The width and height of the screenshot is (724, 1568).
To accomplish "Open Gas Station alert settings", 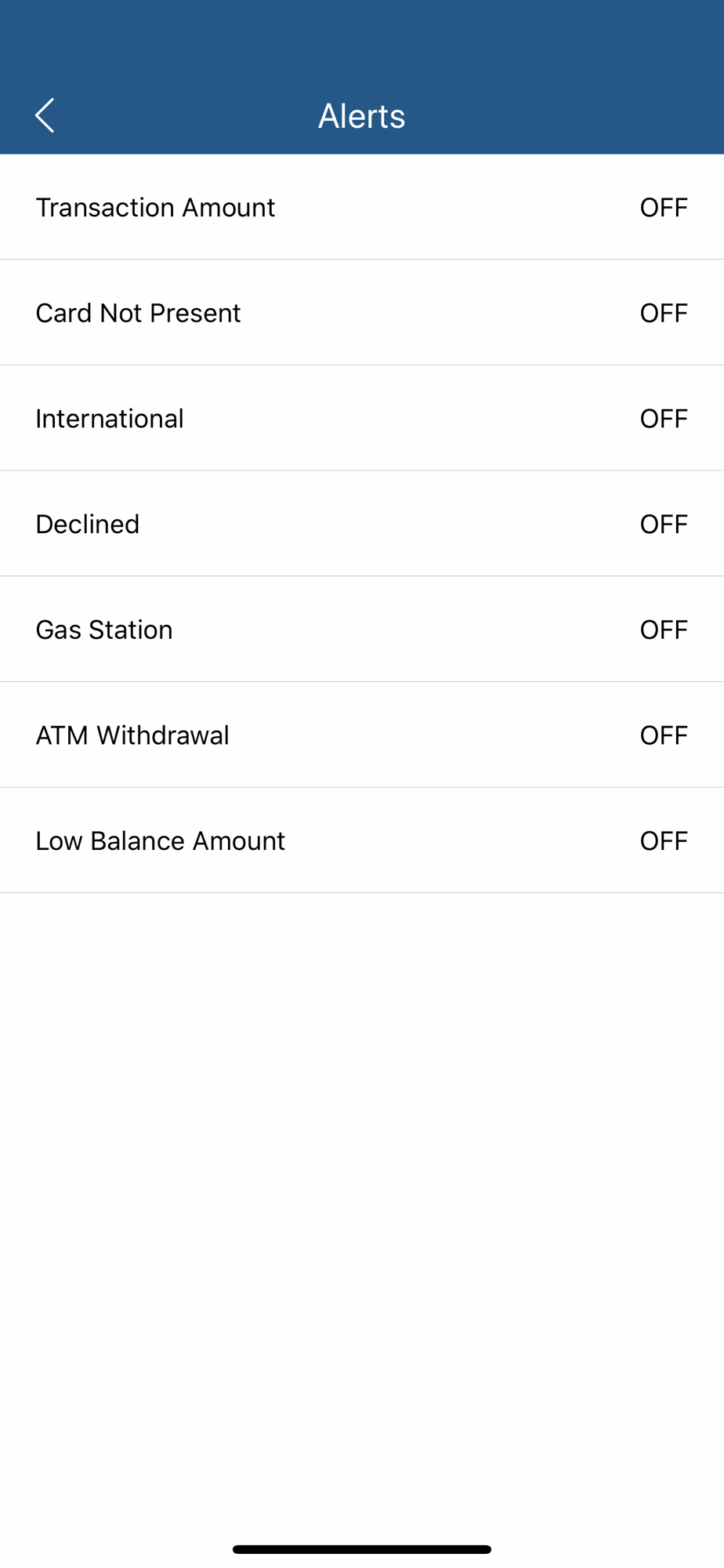I will tap(361, 630).
